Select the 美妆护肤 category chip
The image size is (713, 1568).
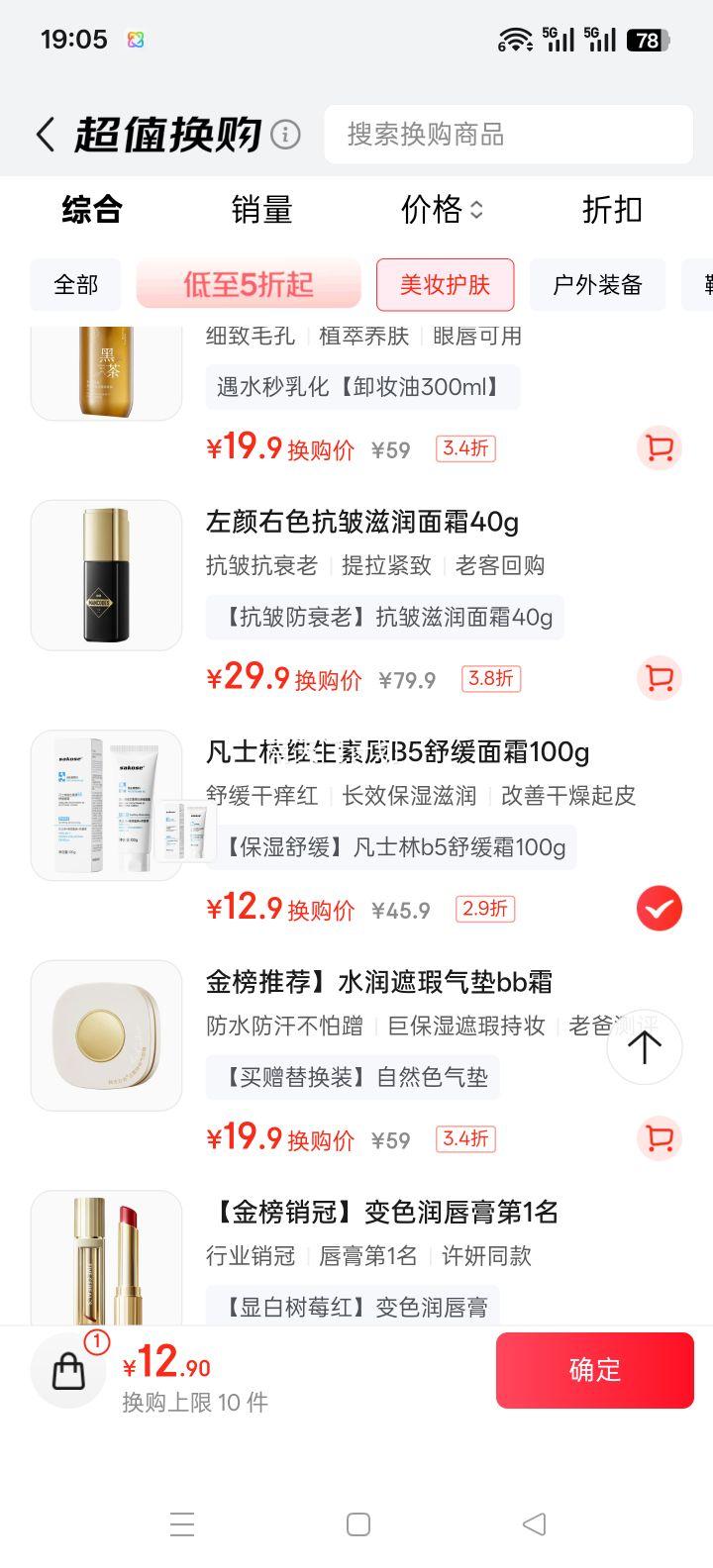pos(445,285)
